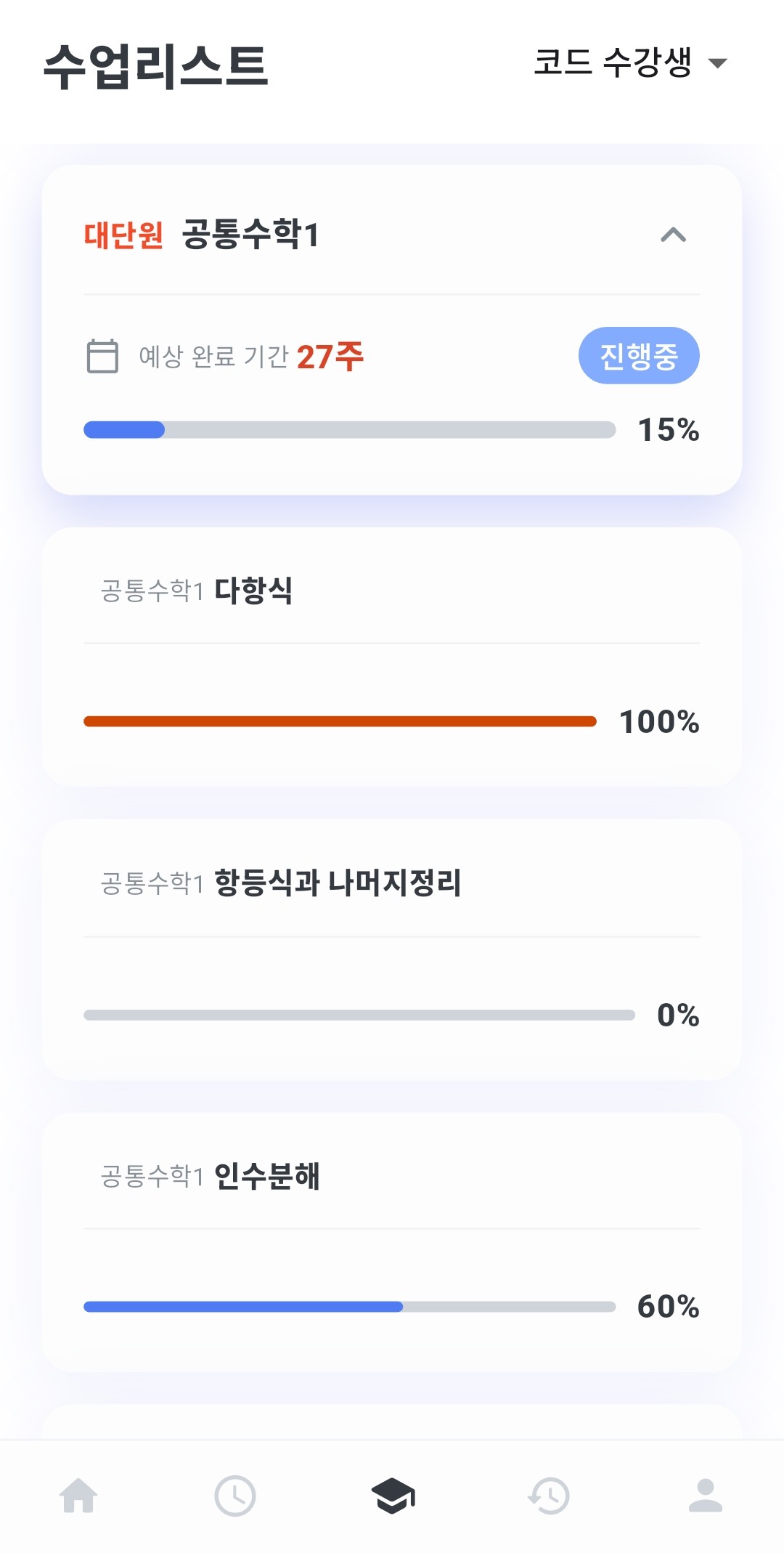
Task: Click the 100% progress bar under 다항식
Action: [341, 721]
